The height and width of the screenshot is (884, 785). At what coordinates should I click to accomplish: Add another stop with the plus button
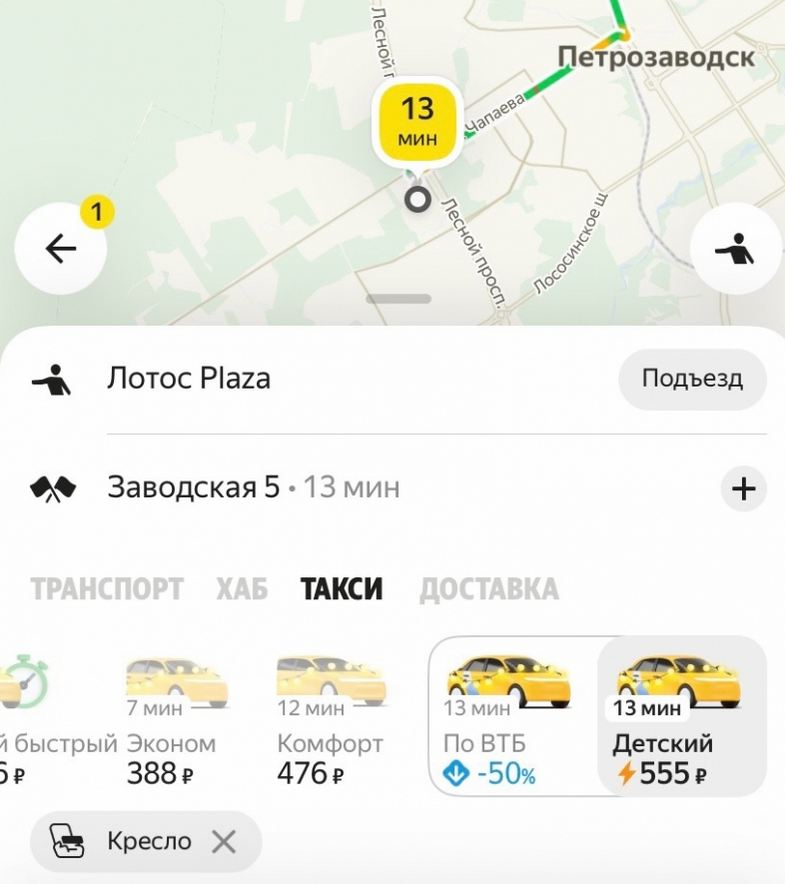(743, 489)
